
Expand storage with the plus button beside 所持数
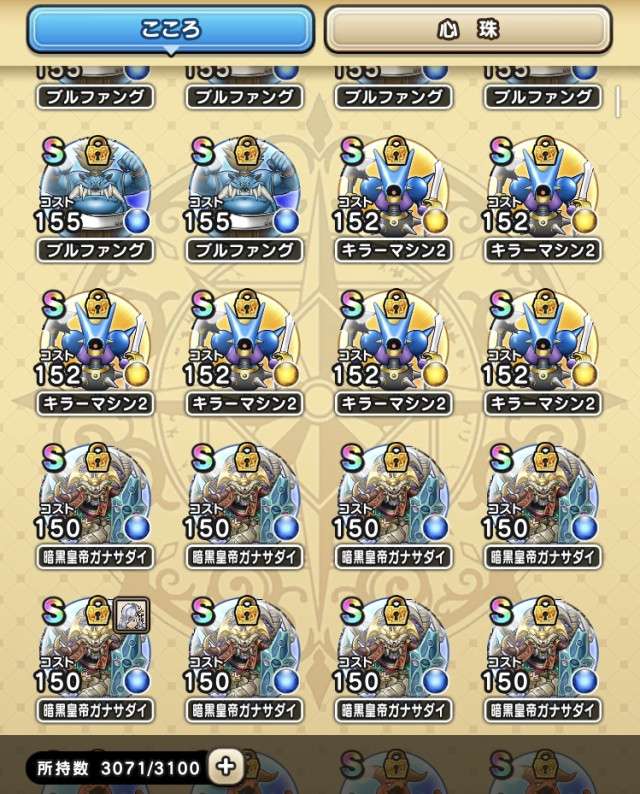(227, 767)
